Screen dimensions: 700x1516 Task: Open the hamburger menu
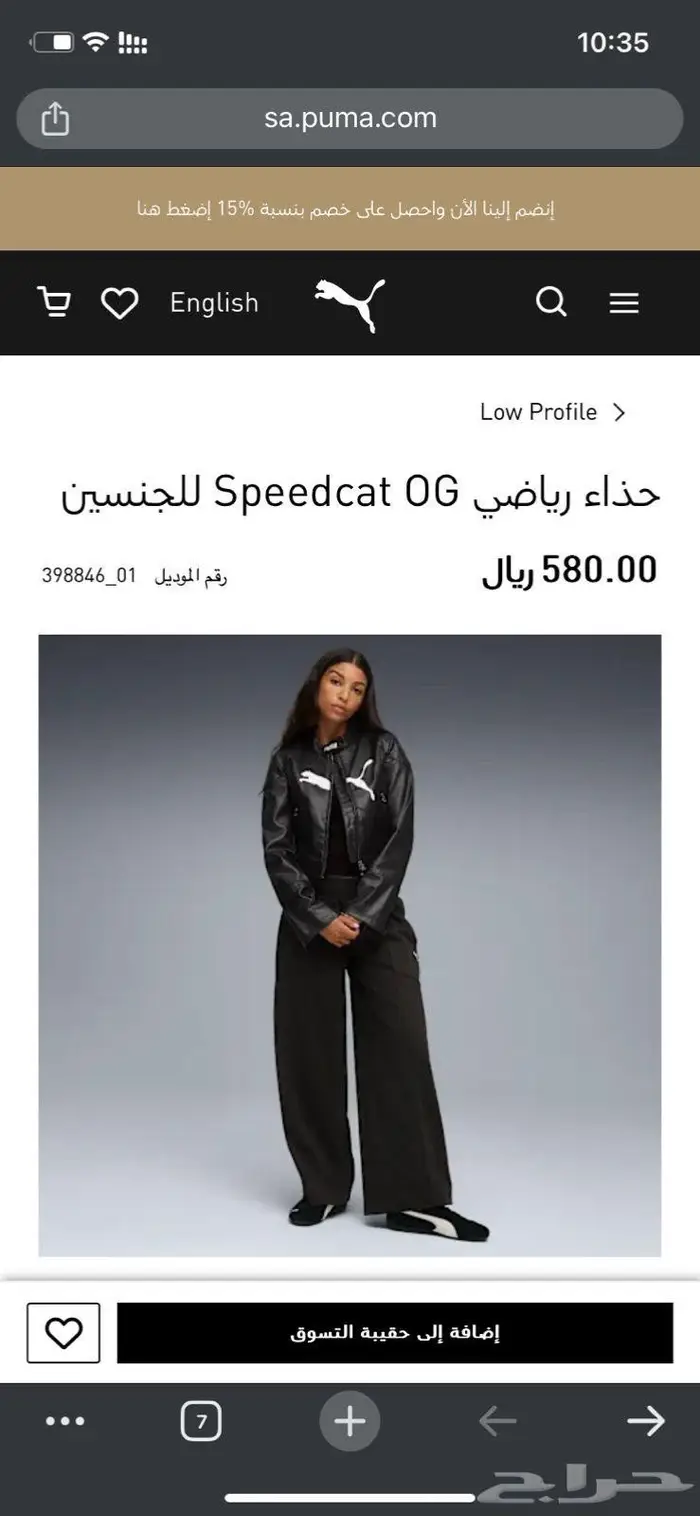click(x=624, y=303)
